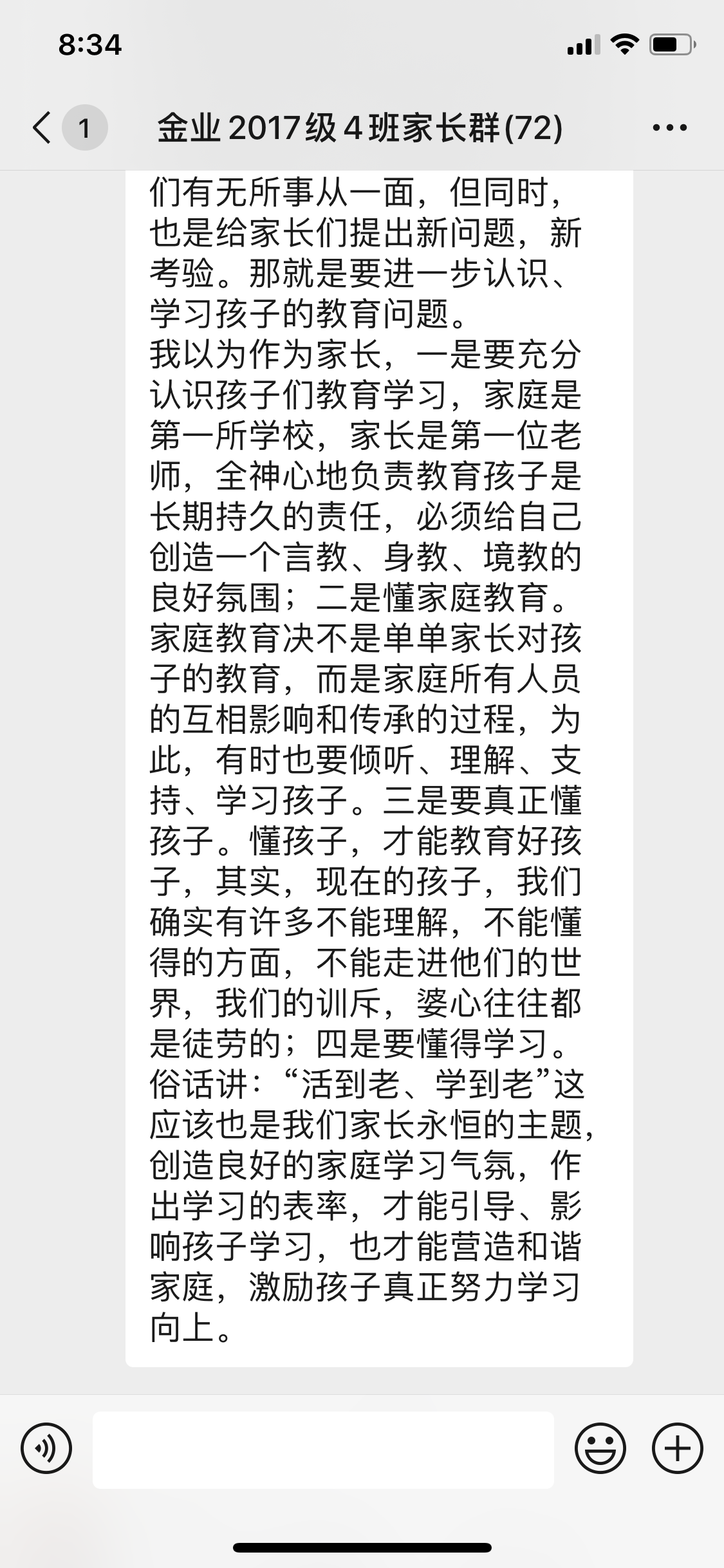Switch to voice message input
This screenshot has height=1568, width=724.
46,1449
